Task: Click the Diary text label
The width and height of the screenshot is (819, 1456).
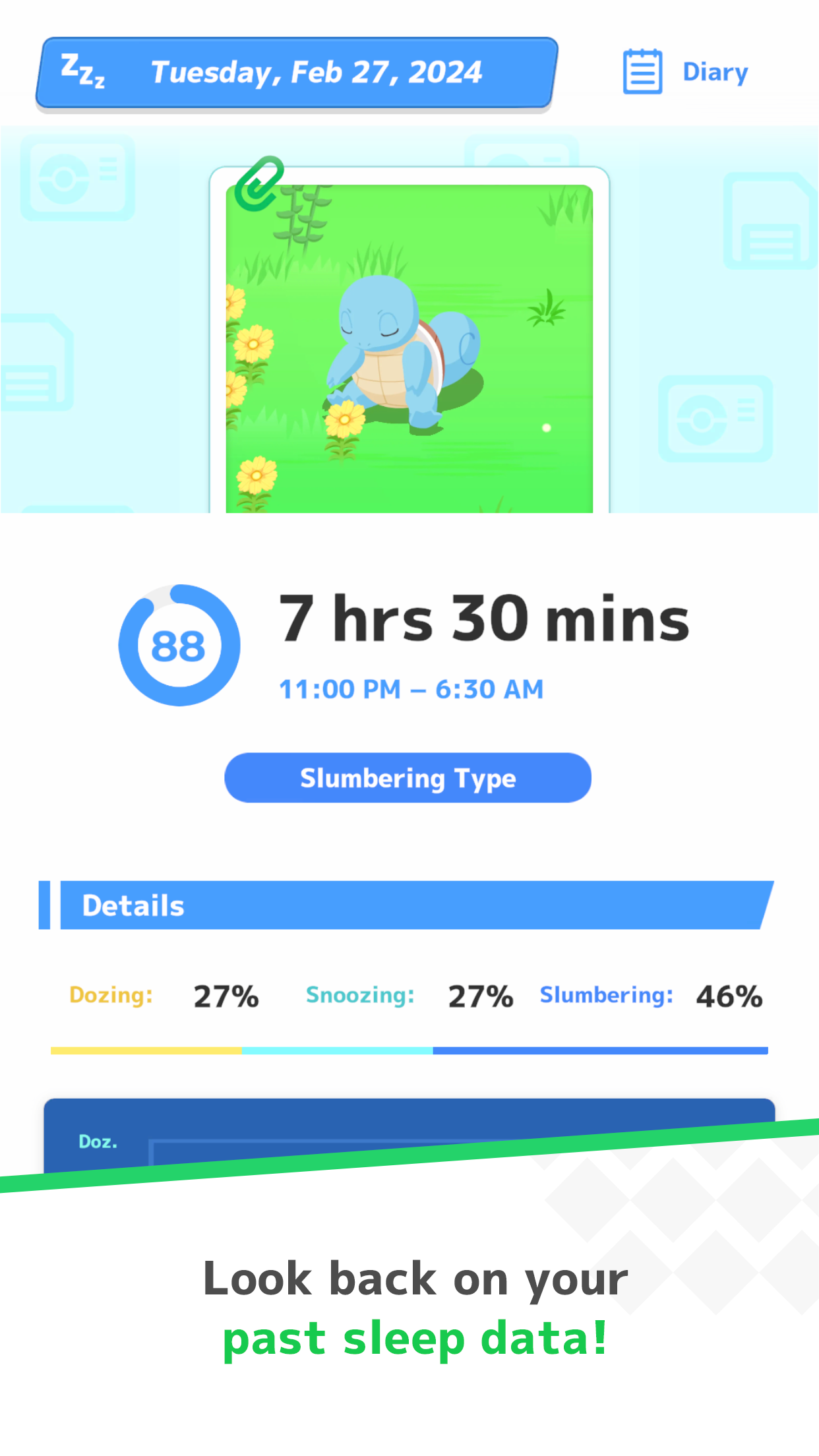Action: click(714, 71)
